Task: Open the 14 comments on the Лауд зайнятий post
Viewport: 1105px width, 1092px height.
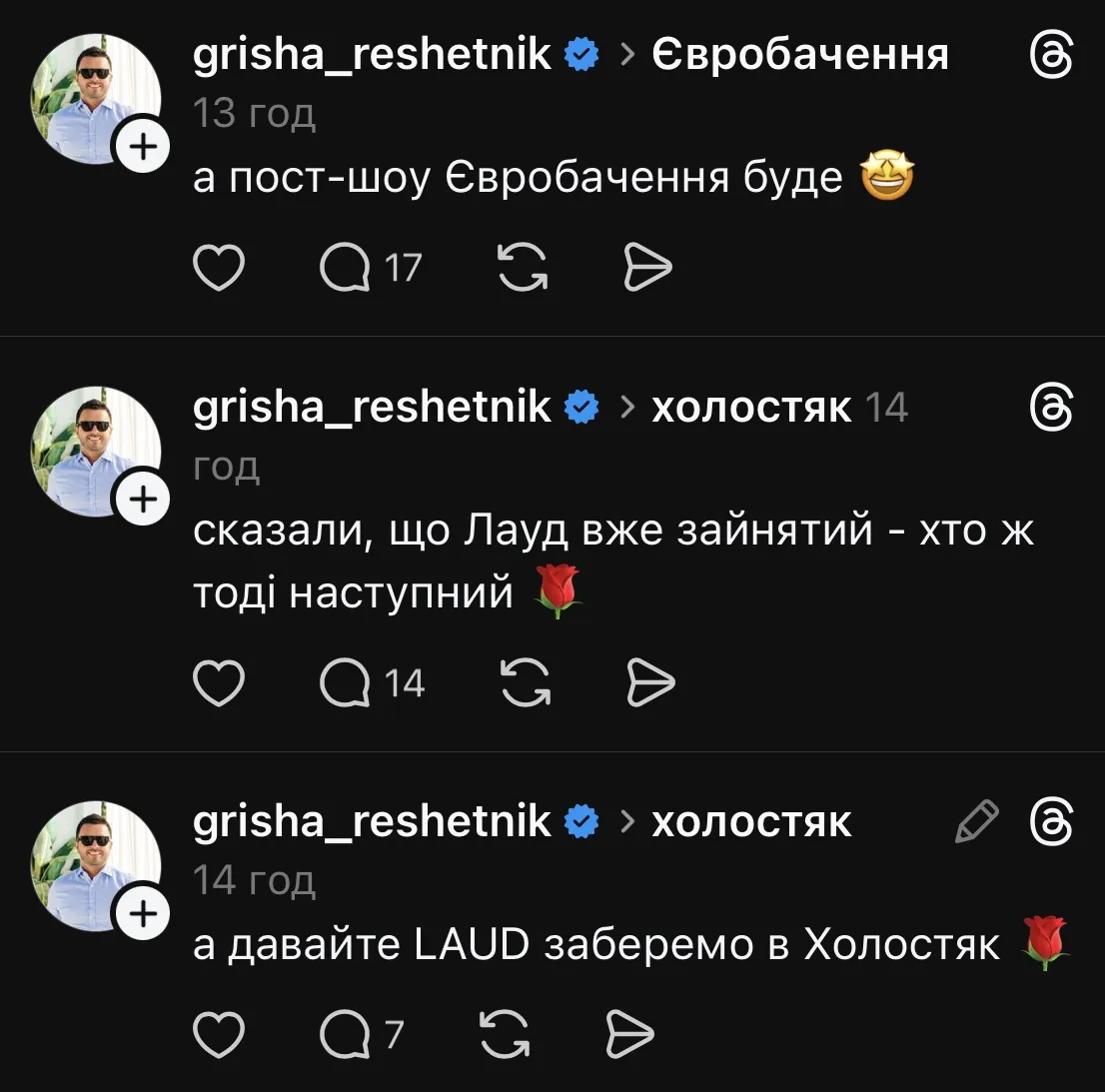Action: pos(346,683)
